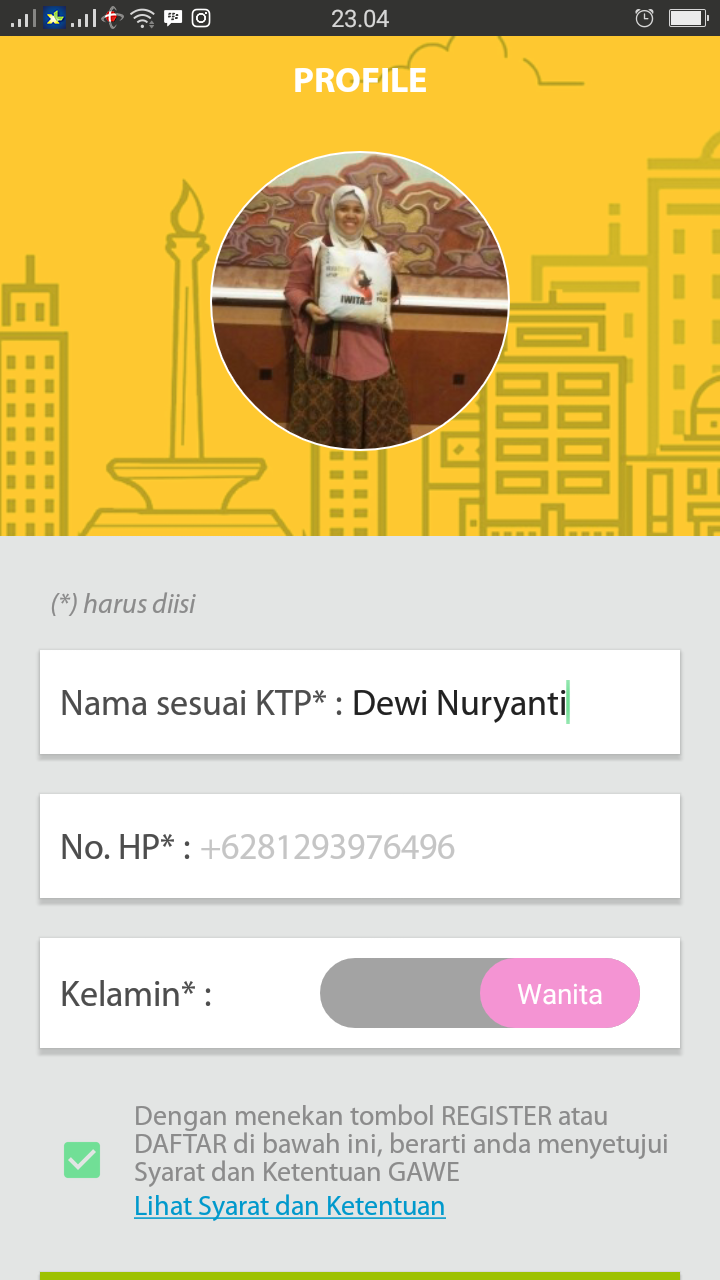Uncheck the terms agreement checkbox
The width and height of the screenshot is (720, 1280).
click(82, 1160)
